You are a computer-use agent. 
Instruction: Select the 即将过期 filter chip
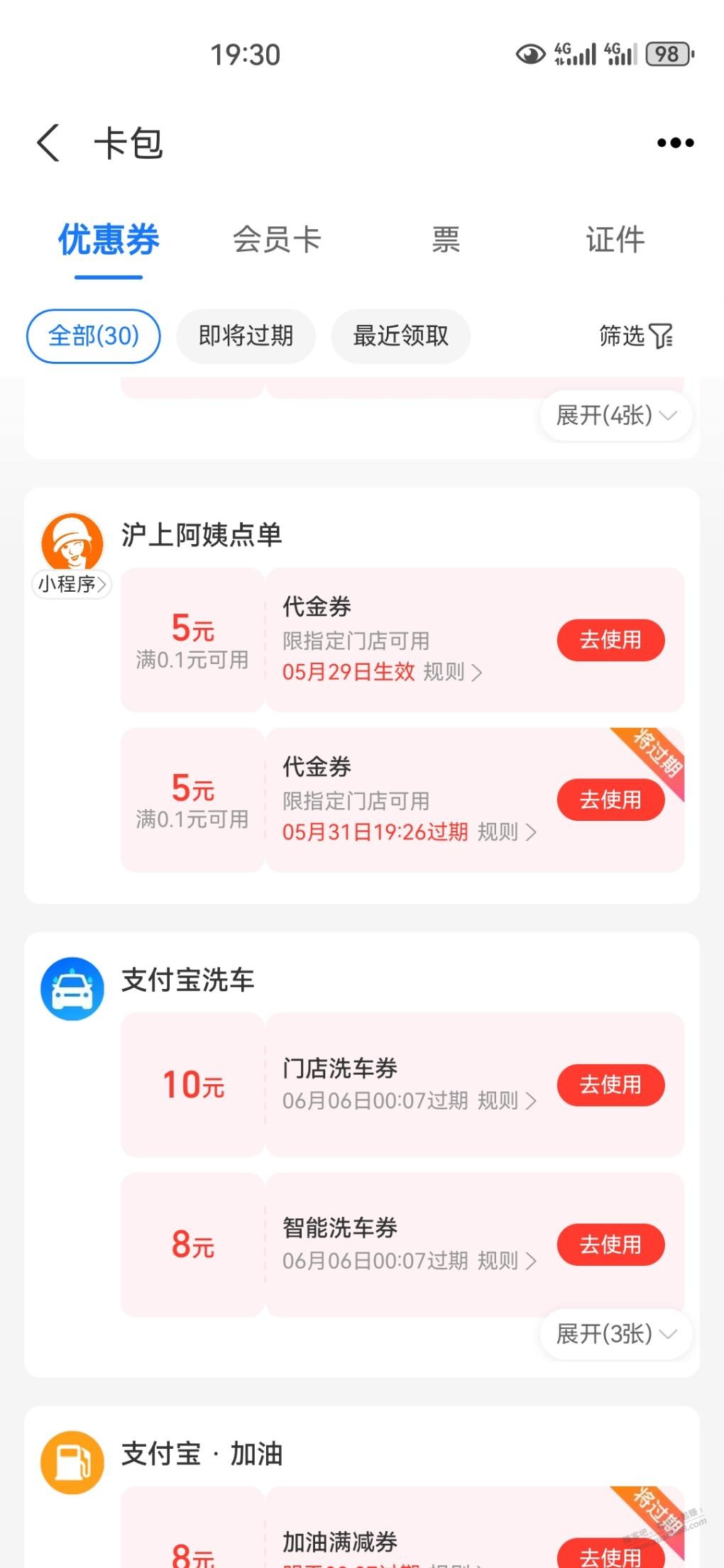(246, 337)
